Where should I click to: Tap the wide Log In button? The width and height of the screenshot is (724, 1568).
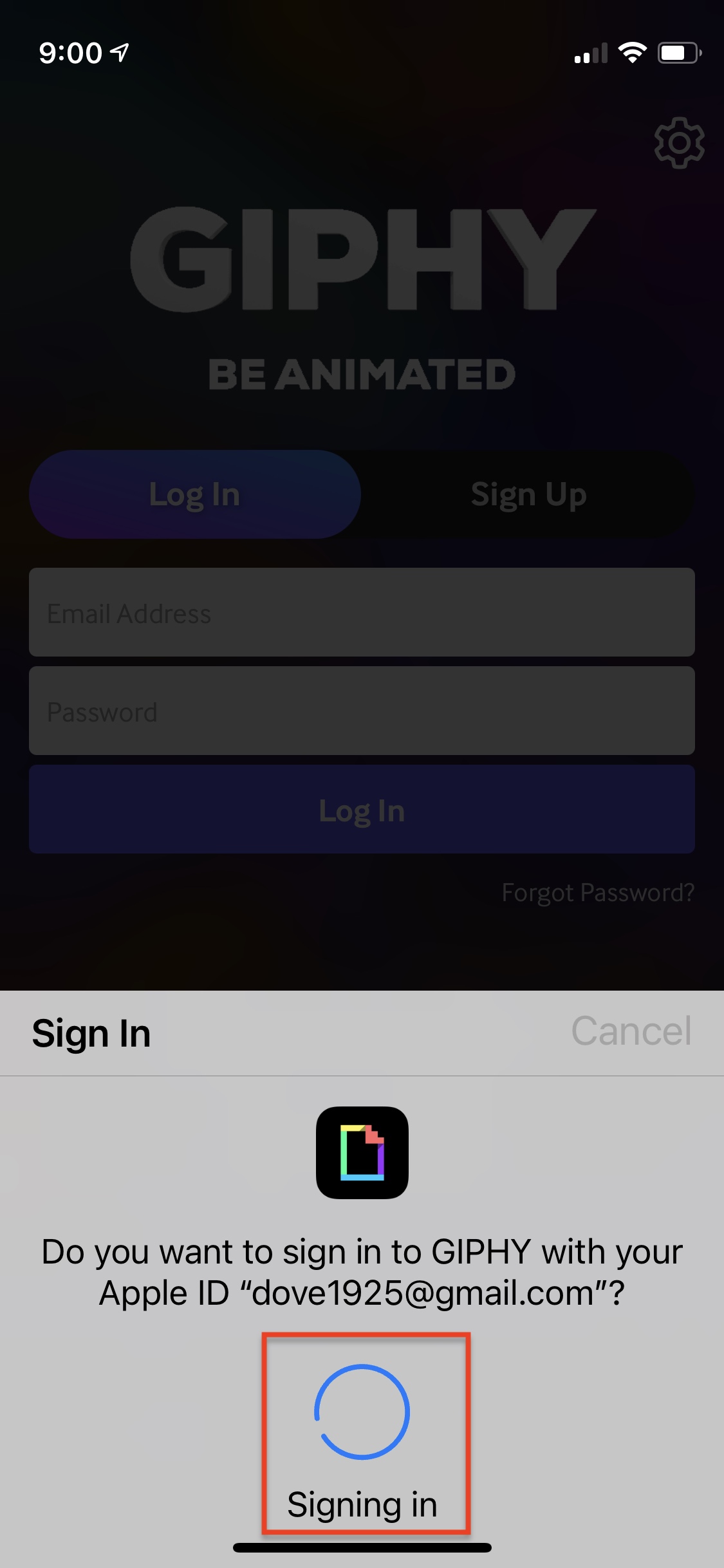point(362,809)
